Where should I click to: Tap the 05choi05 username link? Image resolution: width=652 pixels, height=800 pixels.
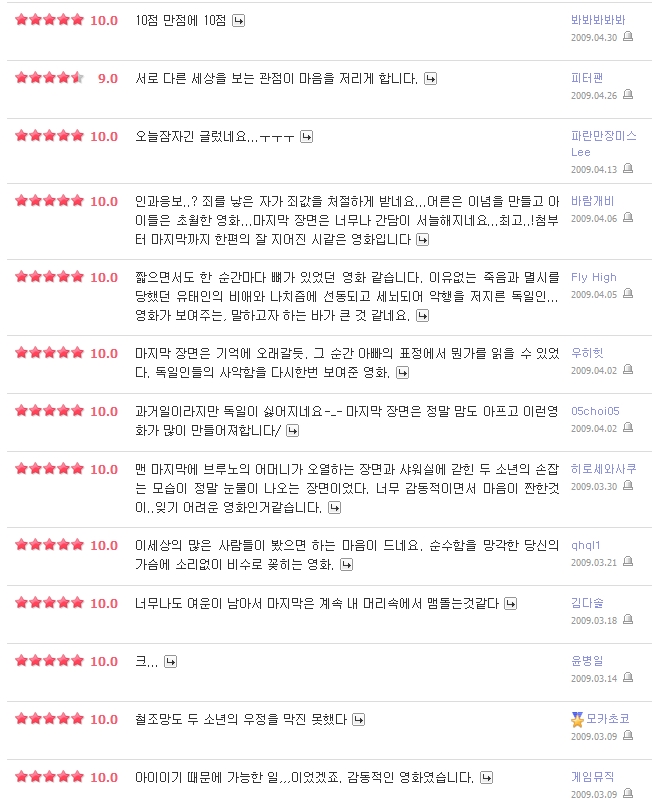[x=595, y=411]
